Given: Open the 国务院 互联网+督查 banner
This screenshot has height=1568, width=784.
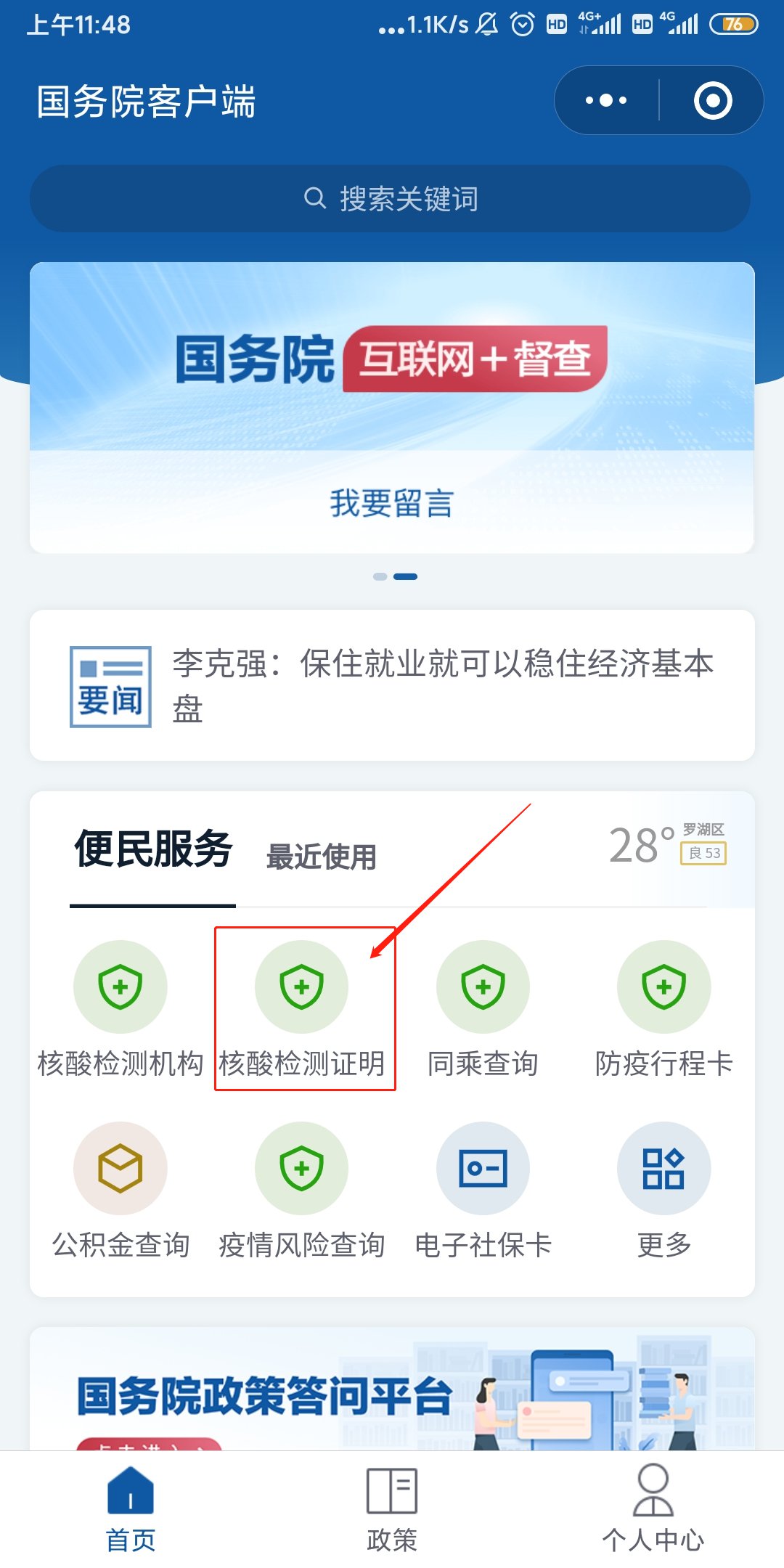Looking at the screenshot, I should (x=392, y=359).
